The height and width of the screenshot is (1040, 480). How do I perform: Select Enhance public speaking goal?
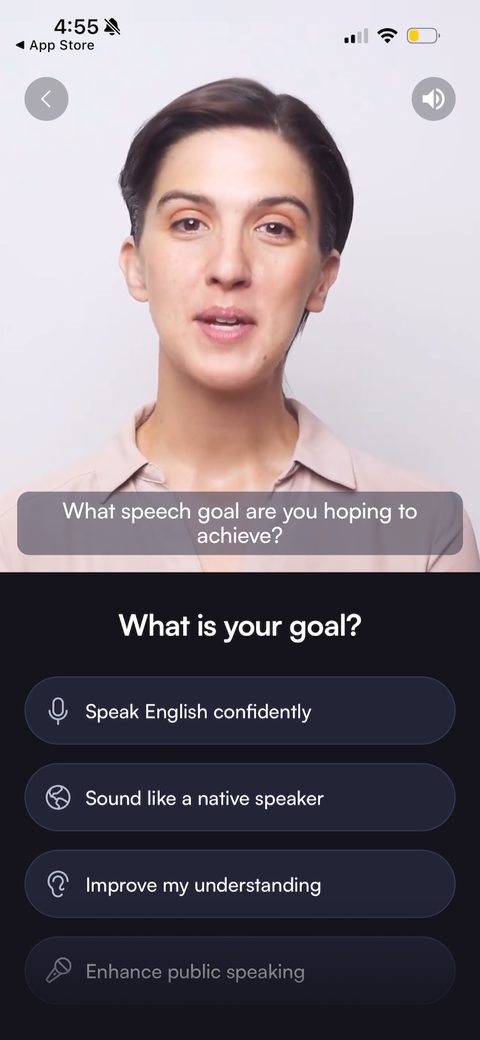240,971
